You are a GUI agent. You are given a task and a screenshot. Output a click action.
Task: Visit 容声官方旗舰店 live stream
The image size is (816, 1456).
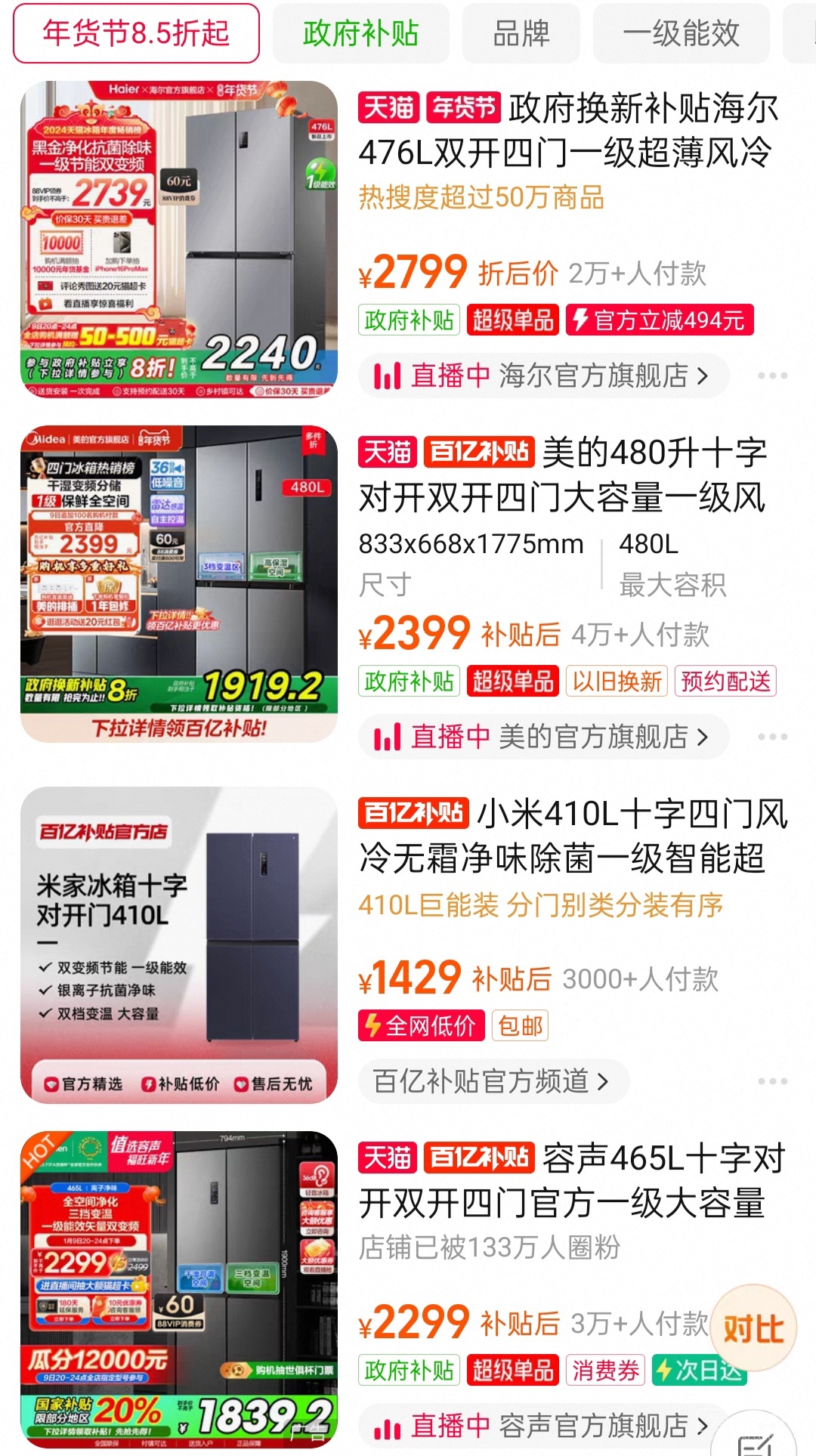pos(544,1426)
